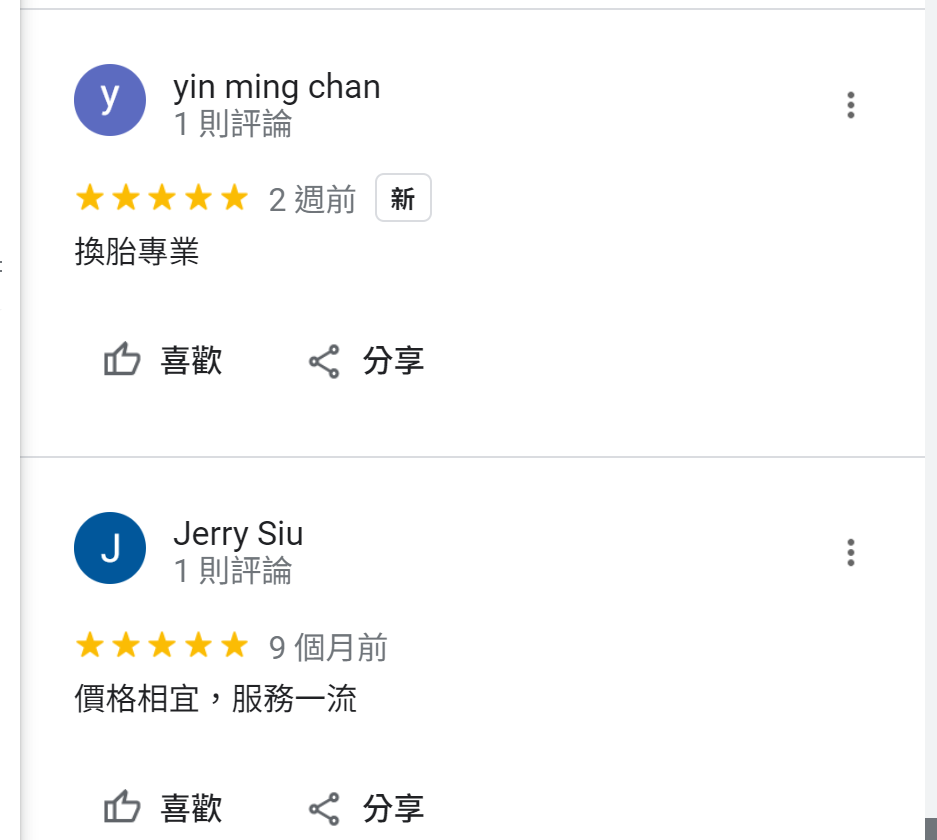The height and width of the screenshot is (840, 937).
Task: Like yin ming chan's 換胎專業 review
Action: [163, 360]
